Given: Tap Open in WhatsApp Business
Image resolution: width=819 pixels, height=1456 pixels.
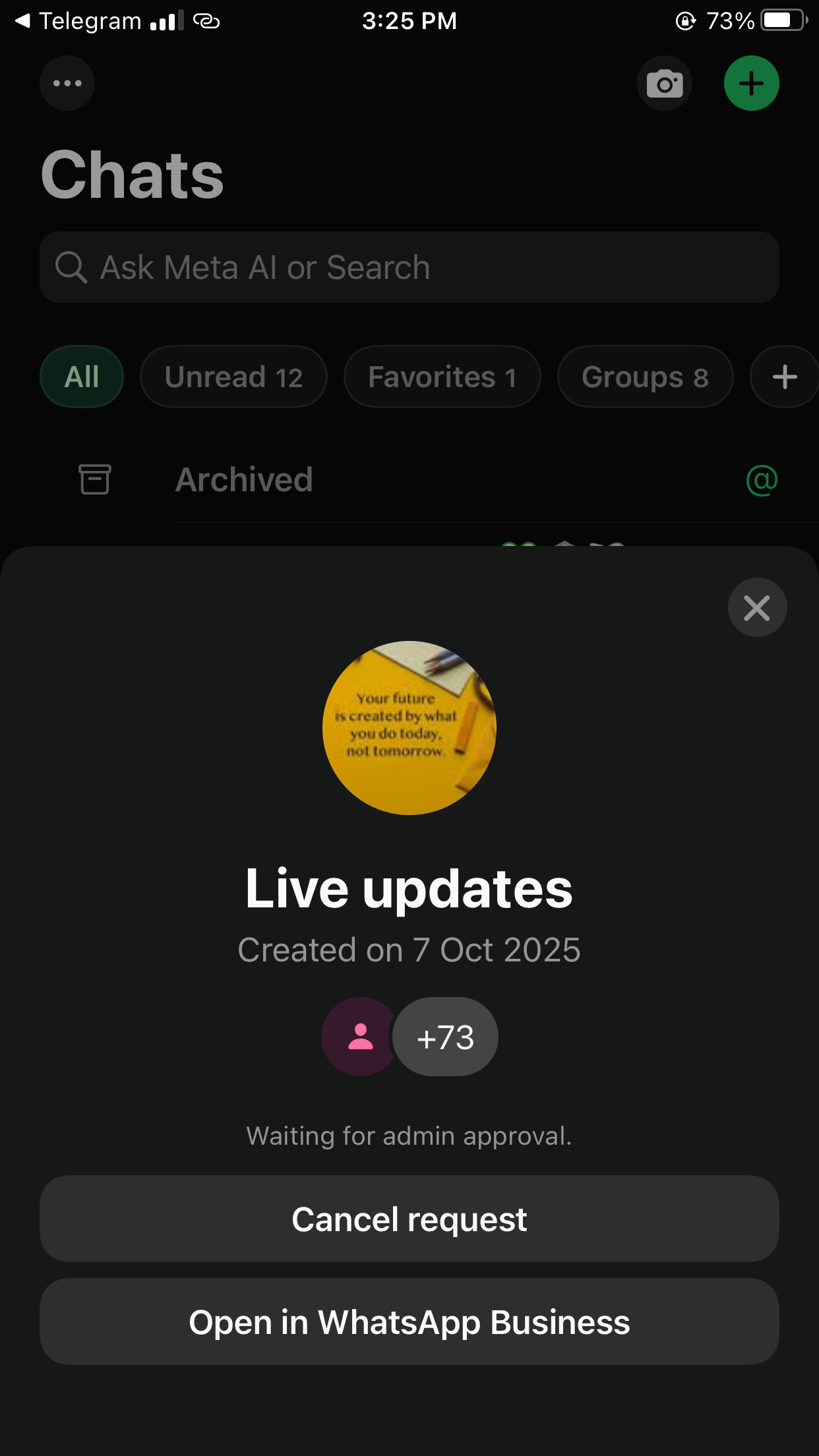Looking at the screenshot, I should [x=409, y=1321].
